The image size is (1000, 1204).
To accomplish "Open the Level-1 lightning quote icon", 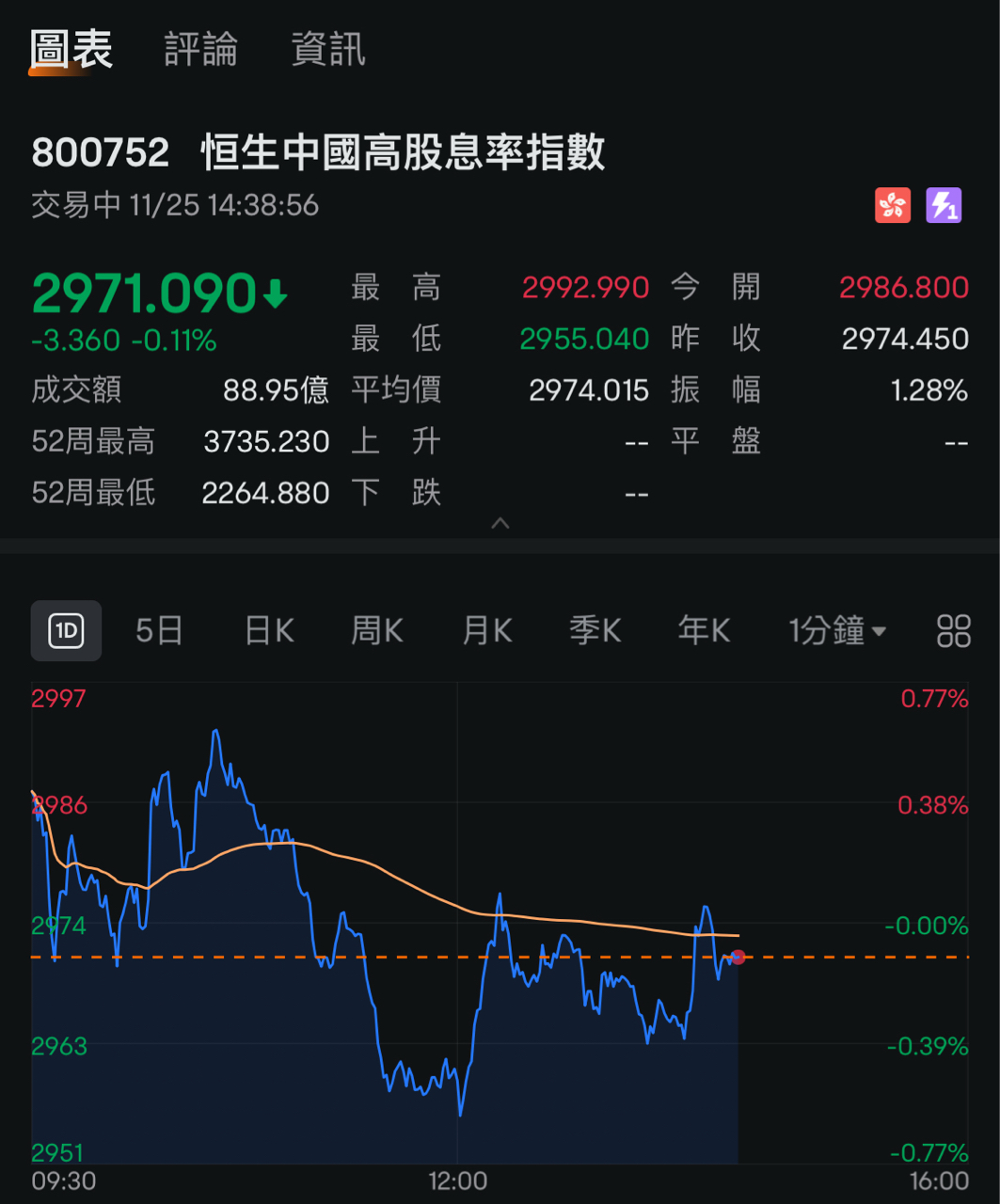I will [944, 205].
